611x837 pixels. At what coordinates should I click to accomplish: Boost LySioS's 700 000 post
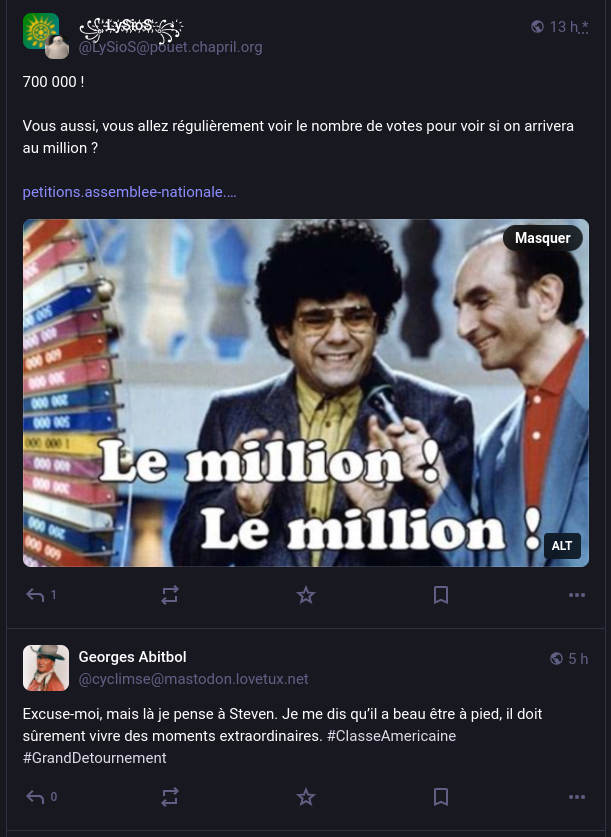(x=170, y=595)
